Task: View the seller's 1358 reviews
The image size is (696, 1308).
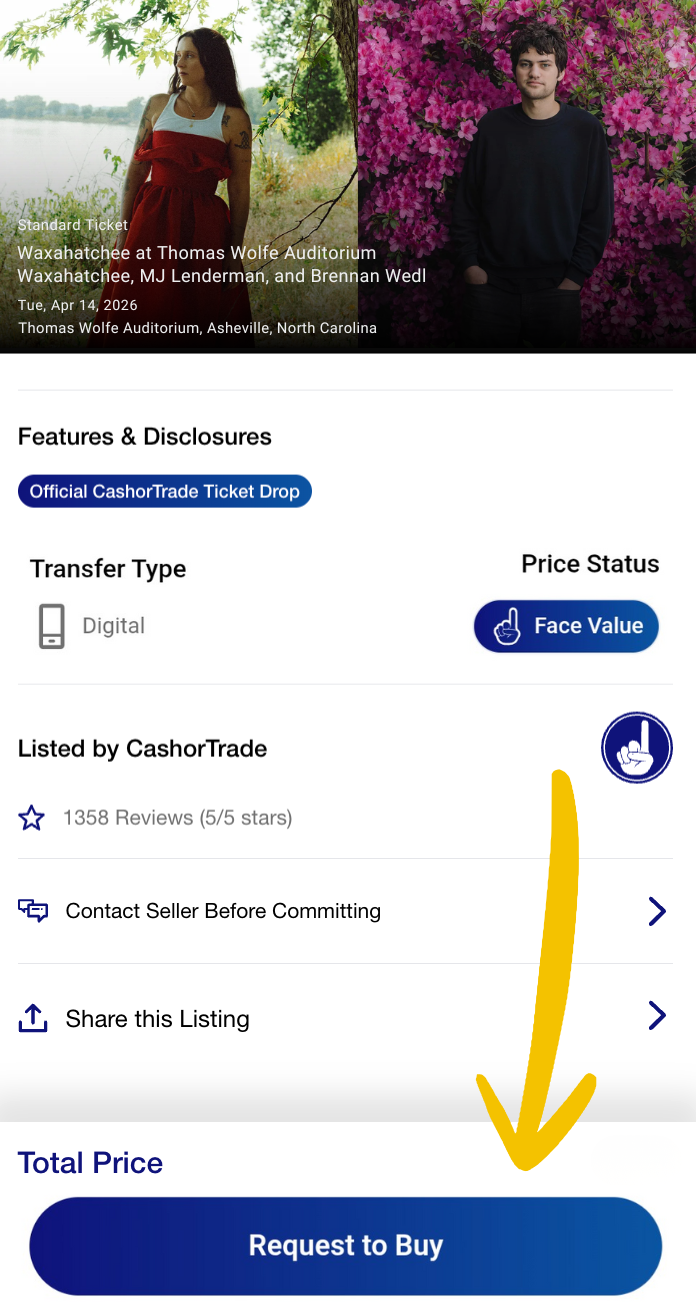Action: coord(177,818)
